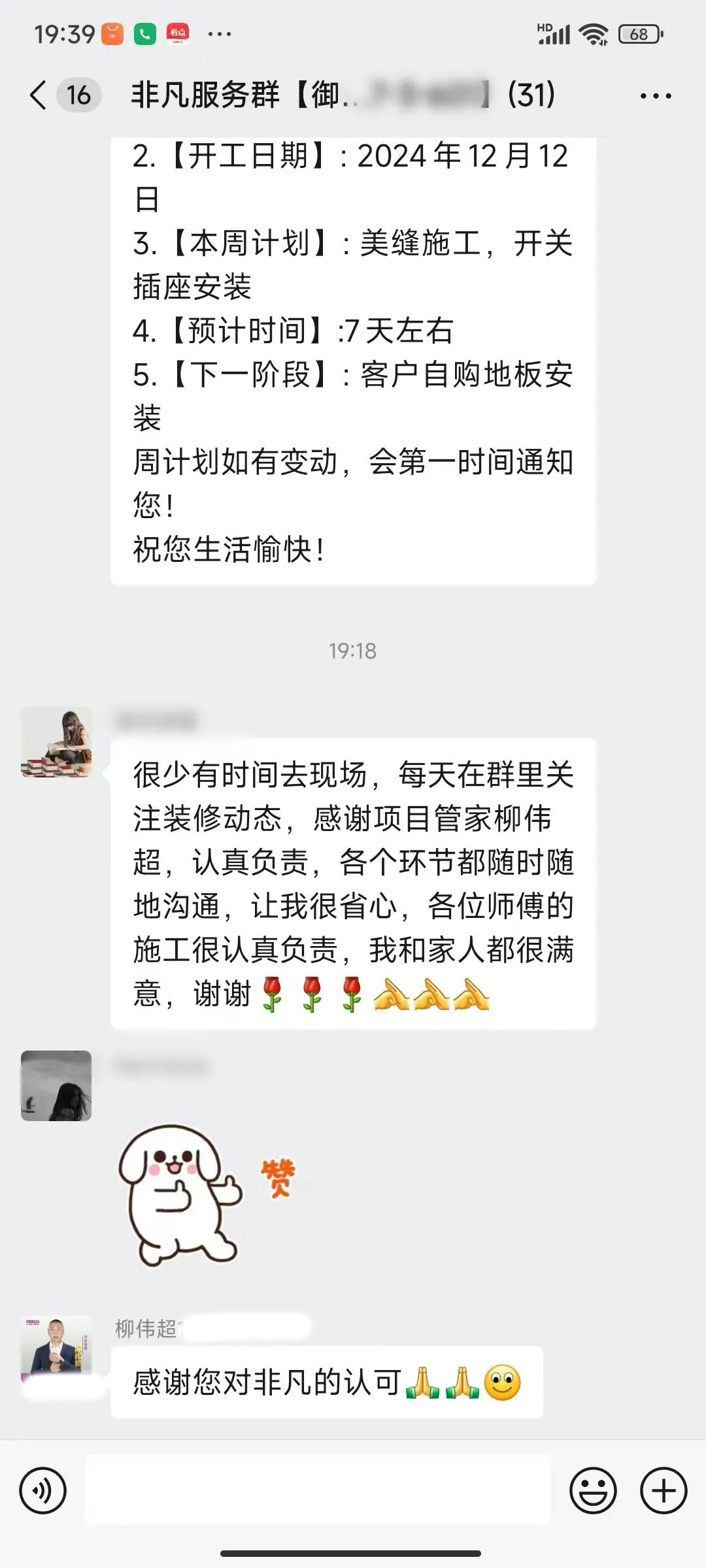
Task: Open the emoji sticker picker
Action: click(593, 1492)
